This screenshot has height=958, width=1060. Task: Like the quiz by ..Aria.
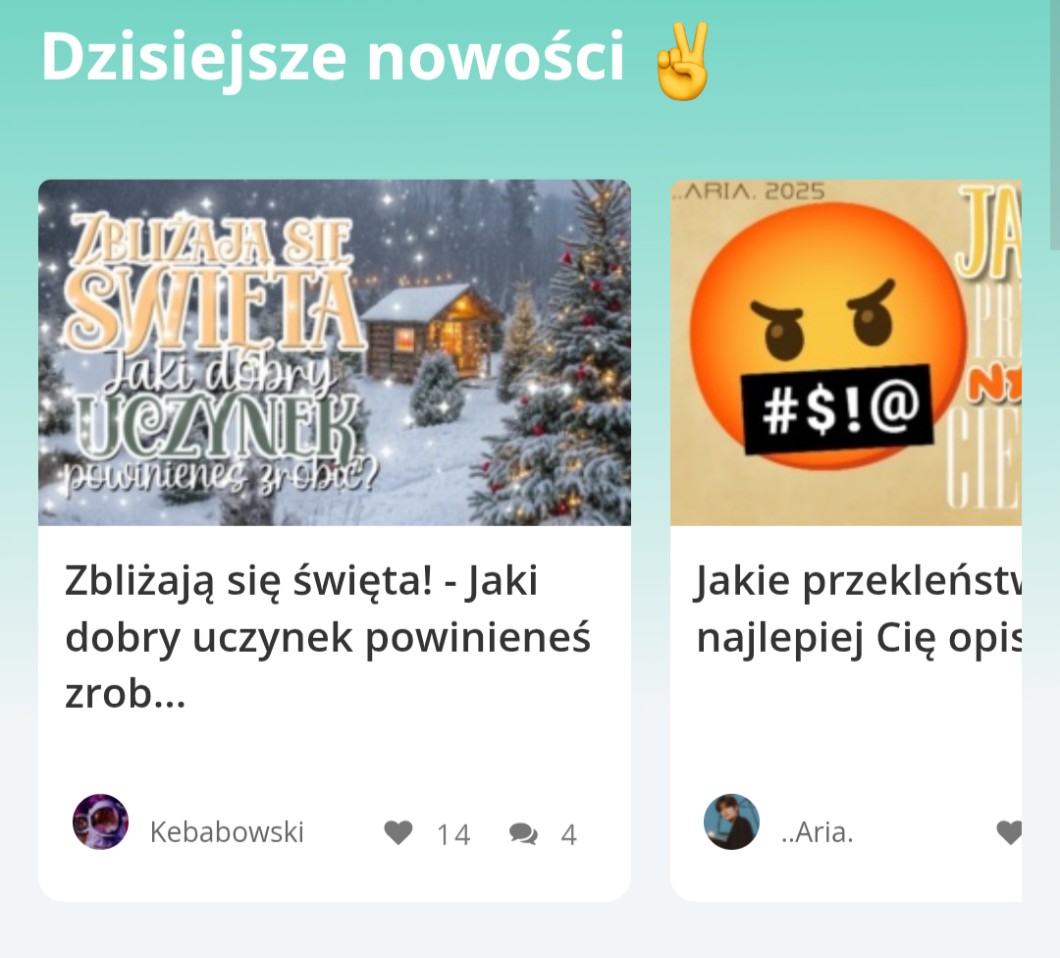click(x=1010, y=832)
